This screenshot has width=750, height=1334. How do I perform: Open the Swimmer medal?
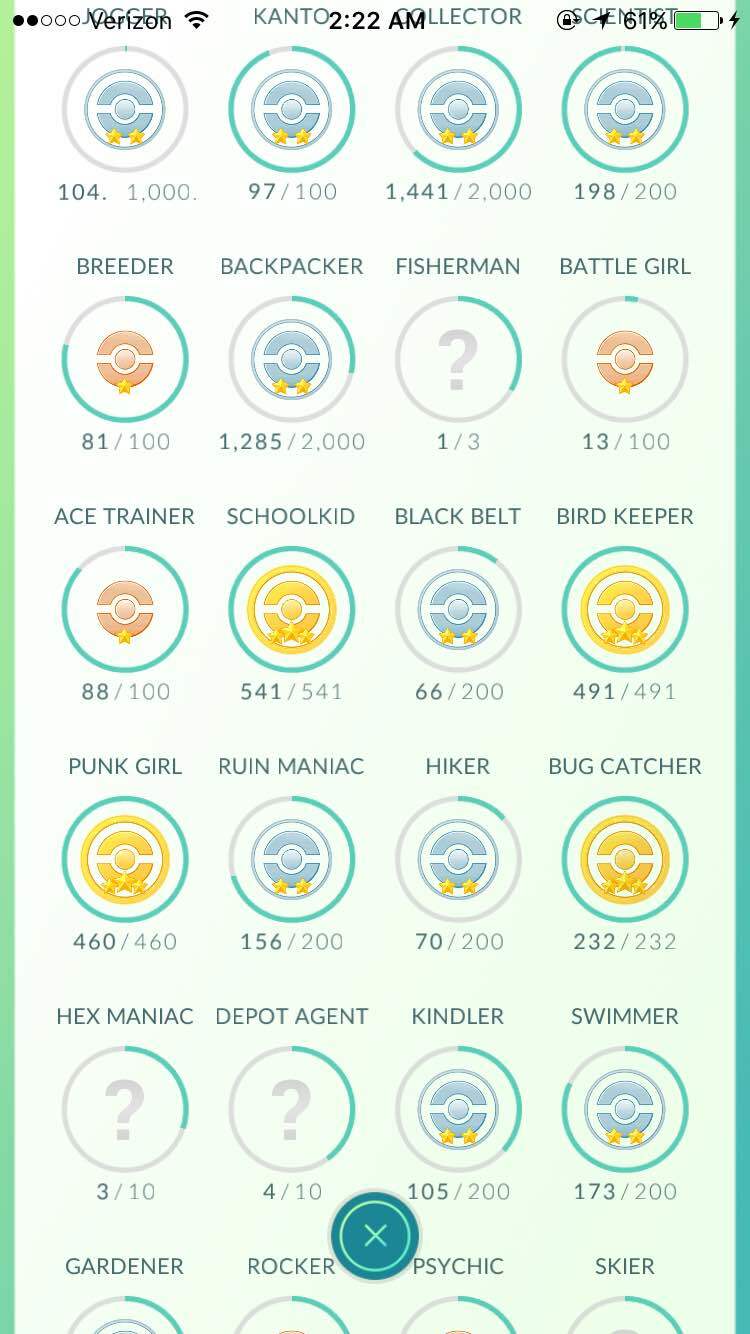(625, 1109)
